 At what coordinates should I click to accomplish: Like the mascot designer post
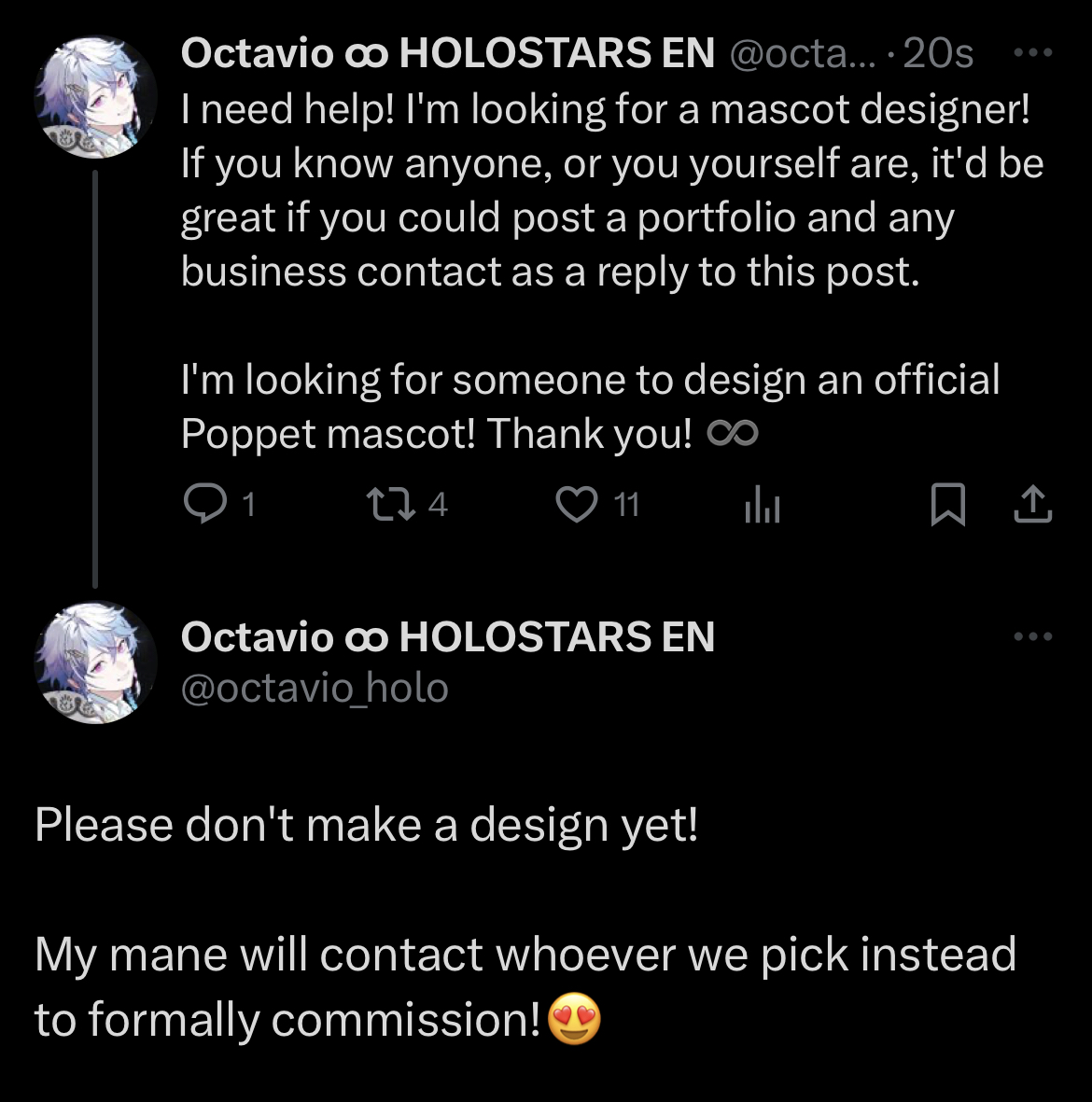point(576,505)
